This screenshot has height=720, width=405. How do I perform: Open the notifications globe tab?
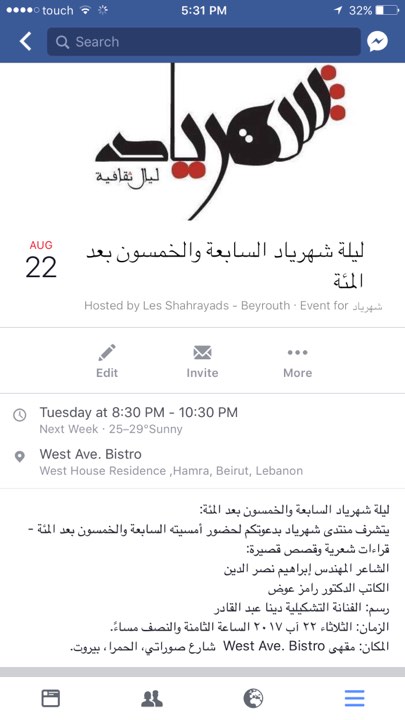click(253, 698)
